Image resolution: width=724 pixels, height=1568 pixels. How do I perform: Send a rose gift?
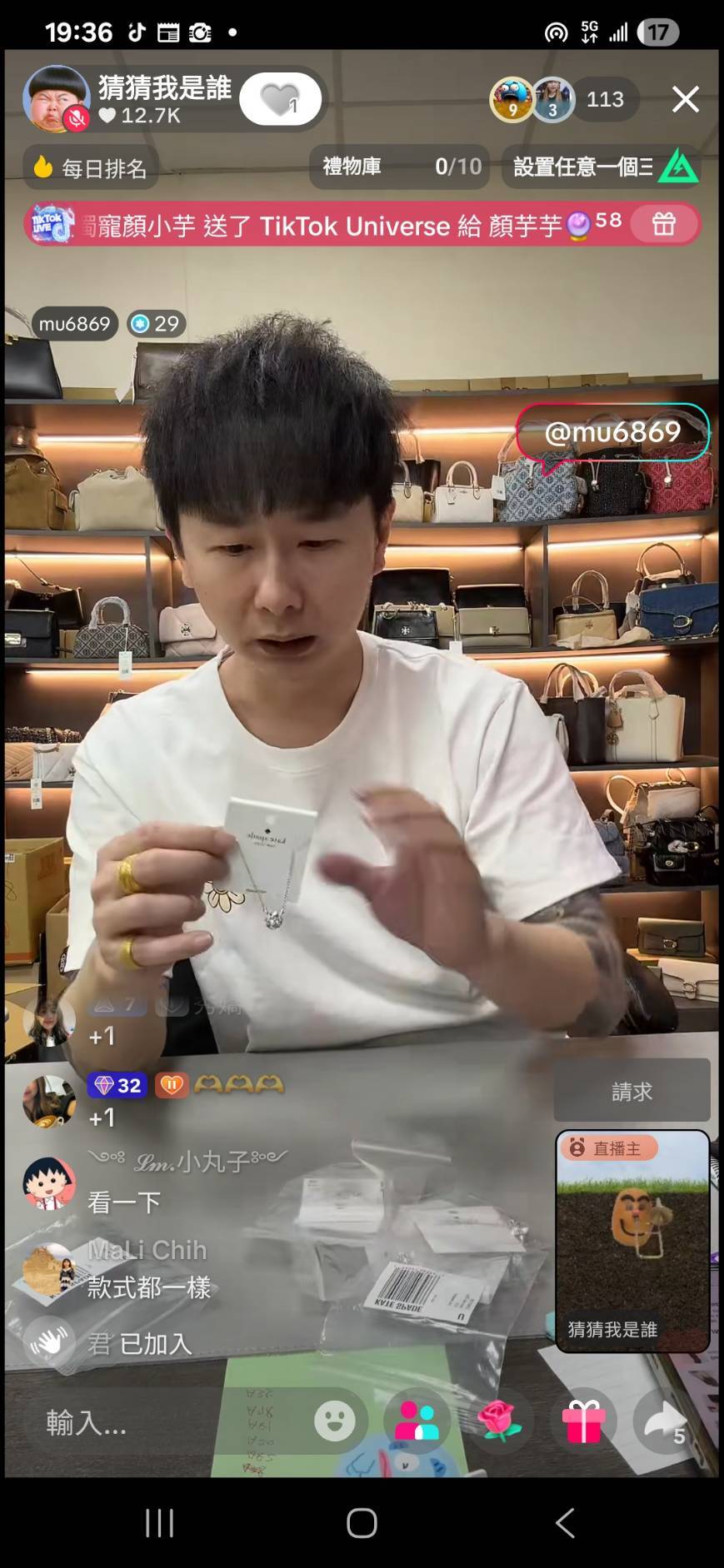499,1421
